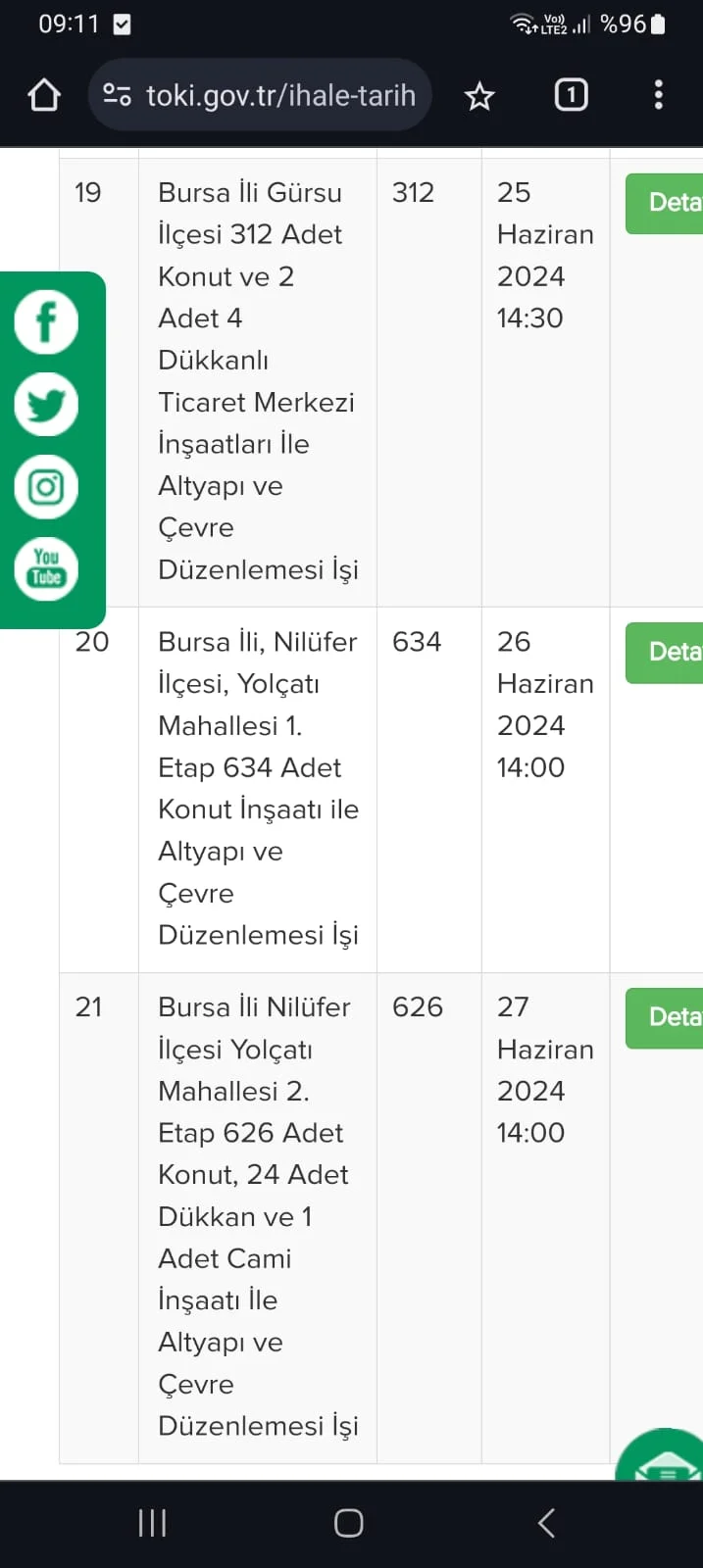Visit TOKİ's Twitter profile
703x1568 pixels.
click(x=46, y=404)
